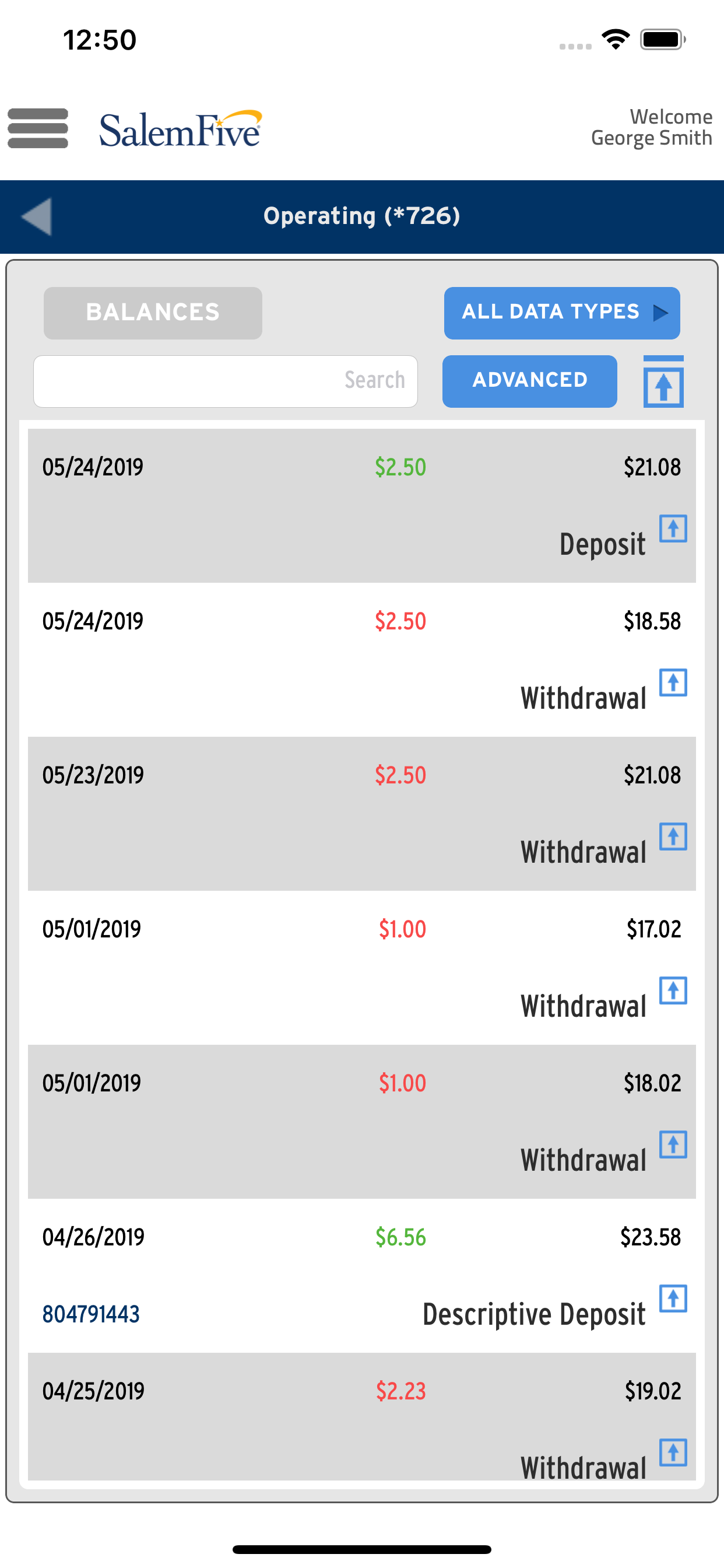This screenshot has height=1568, width=724.
Task: Go back using the header arrow
Action: 37,216
